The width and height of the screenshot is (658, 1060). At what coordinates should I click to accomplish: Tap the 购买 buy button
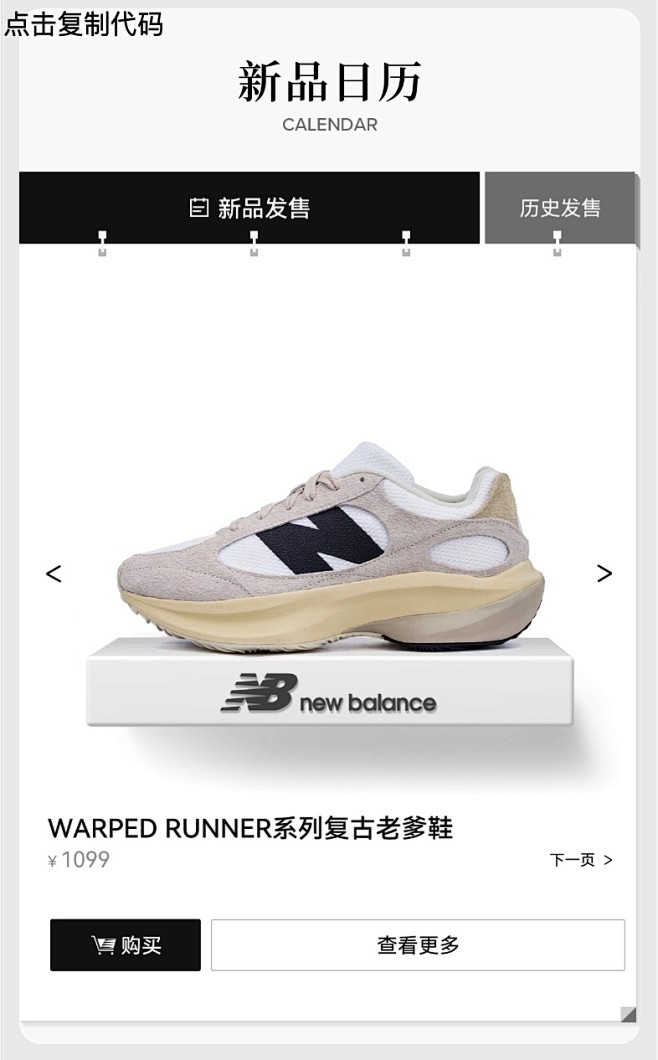click(125, 945)
